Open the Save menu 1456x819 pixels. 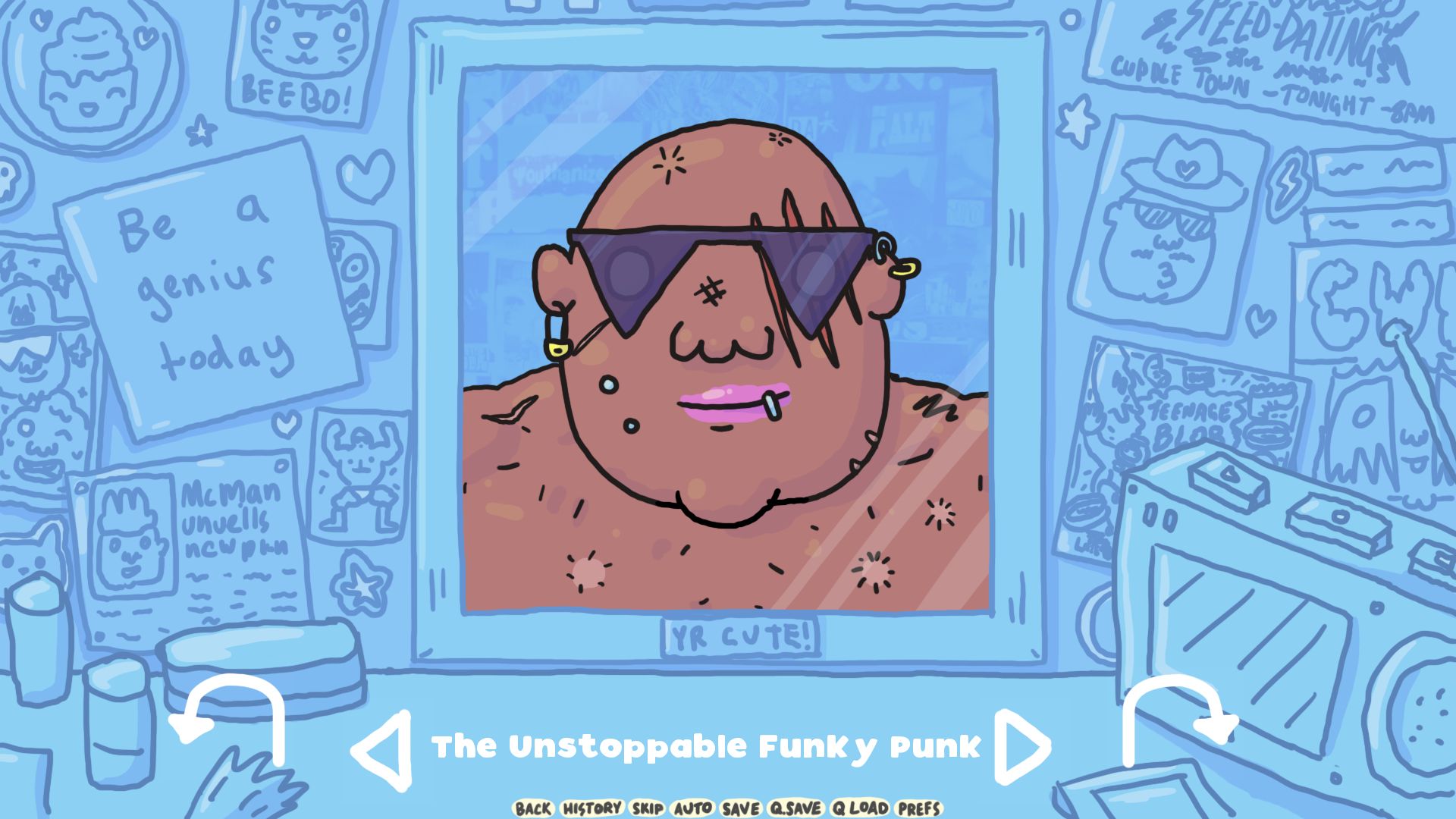coord(741,808)
